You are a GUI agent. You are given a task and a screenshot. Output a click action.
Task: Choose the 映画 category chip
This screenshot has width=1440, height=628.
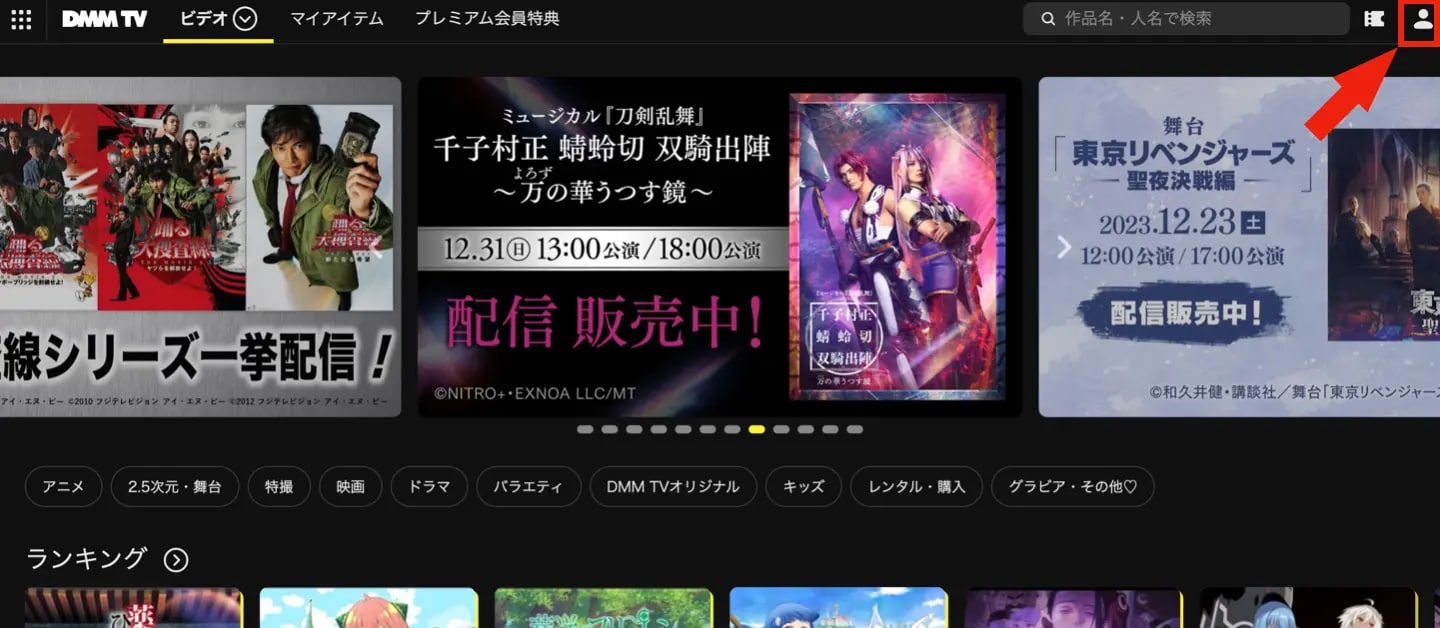point(350,487)
